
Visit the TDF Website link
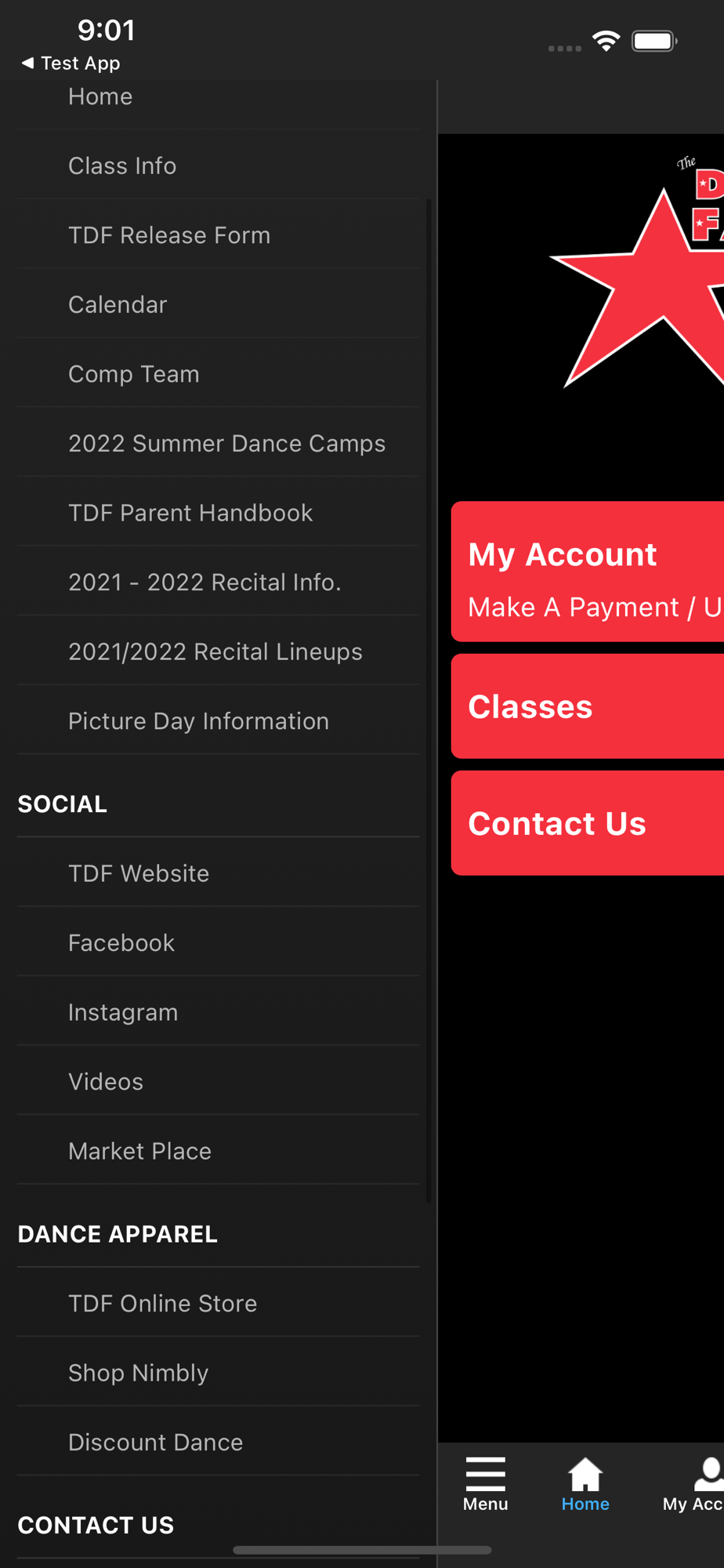(x=218, y=873)
